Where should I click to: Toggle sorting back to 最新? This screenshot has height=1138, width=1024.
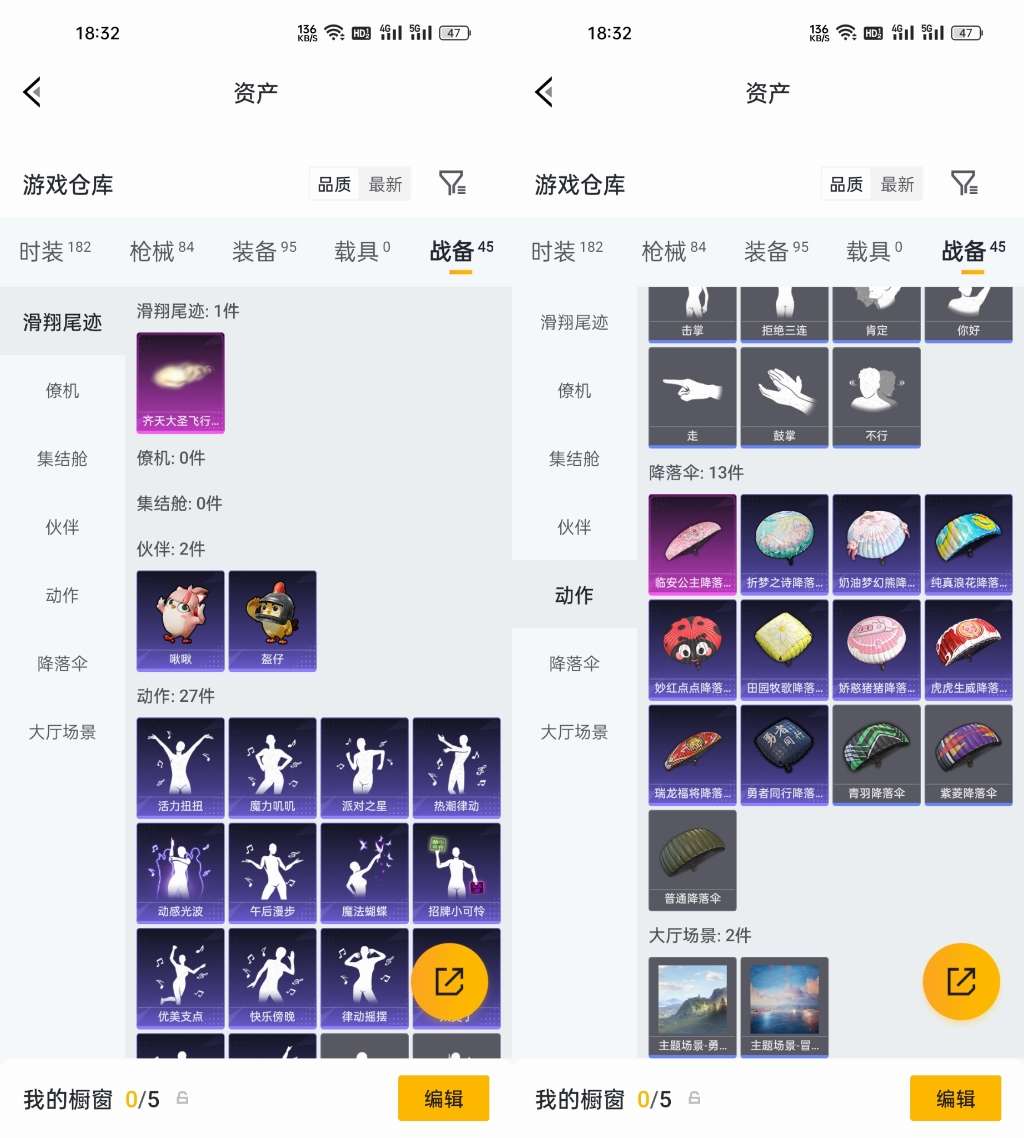(386, 183)
